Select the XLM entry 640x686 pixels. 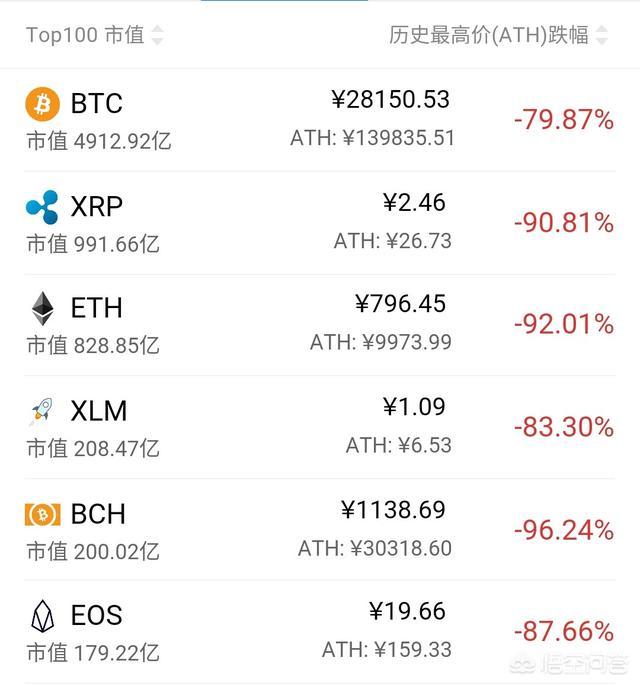pos(98,411)
